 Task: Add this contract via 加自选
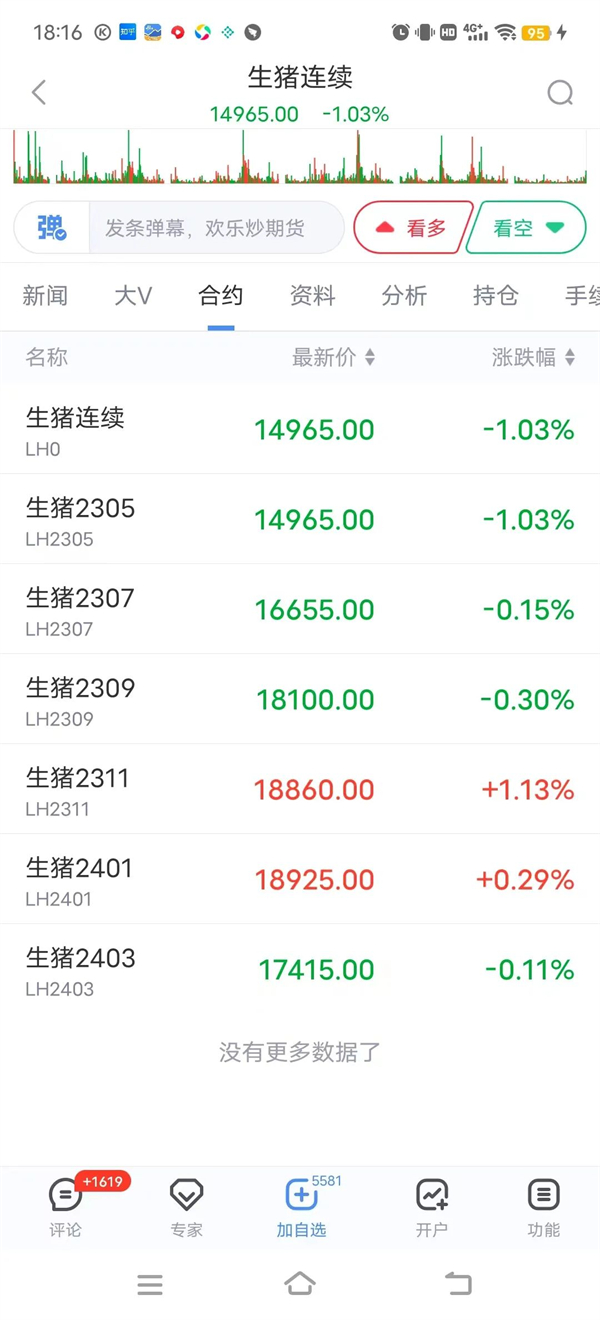pos(302,1207)
